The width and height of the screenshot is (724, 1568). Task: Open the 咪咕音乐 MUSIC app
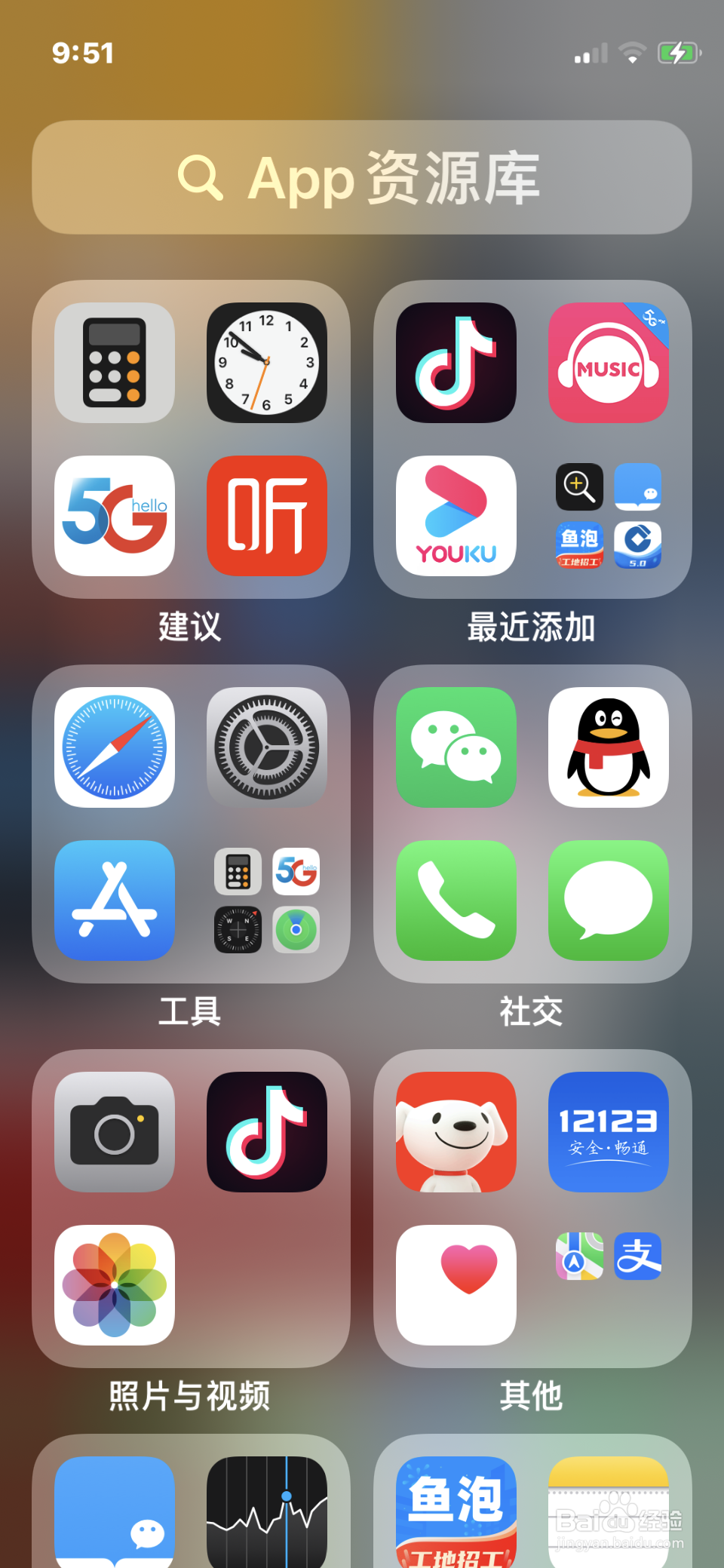[608, 362]
